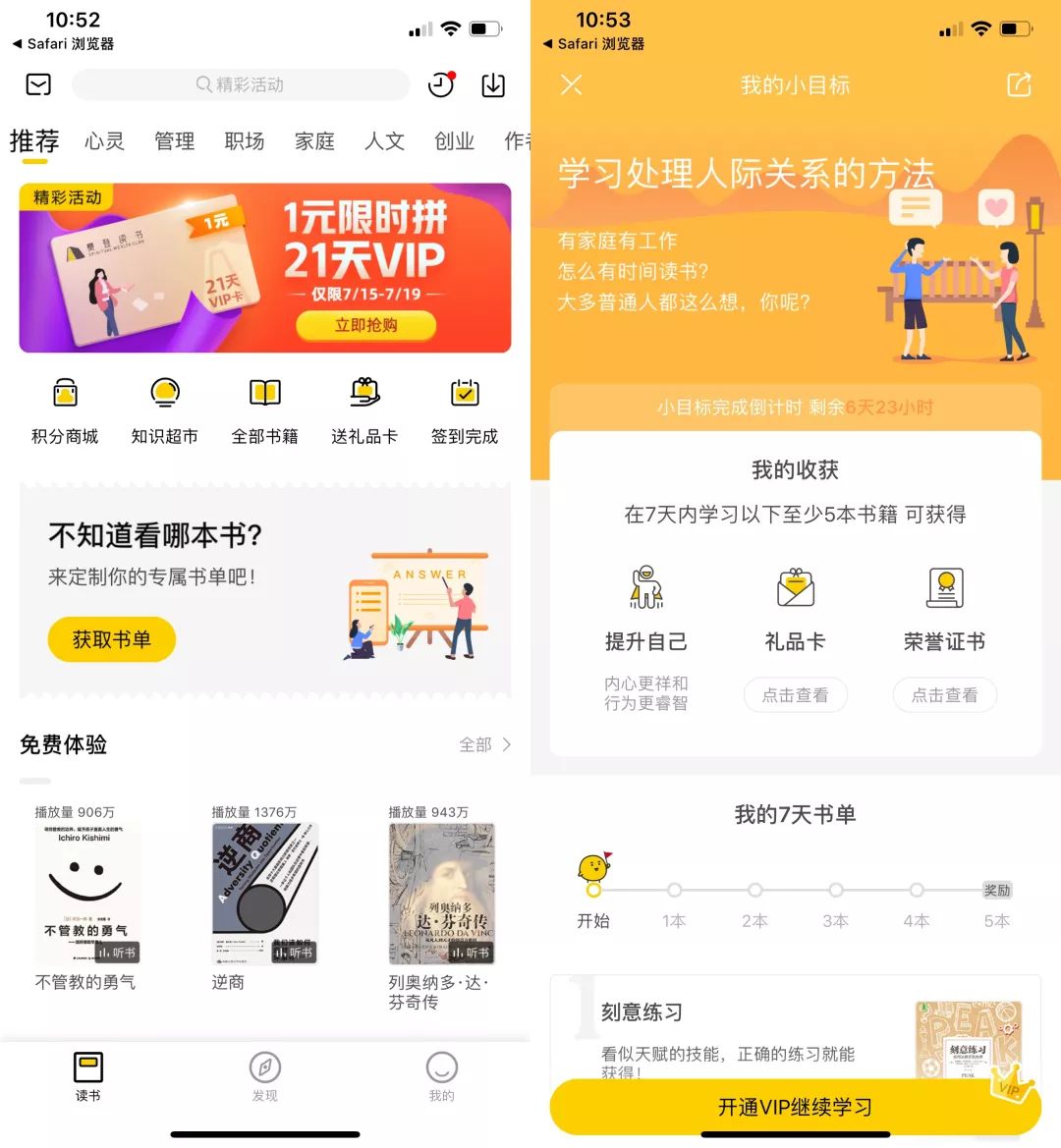
Task: Switch to the 发现 bottom tab
Action: click(265, 1076)
